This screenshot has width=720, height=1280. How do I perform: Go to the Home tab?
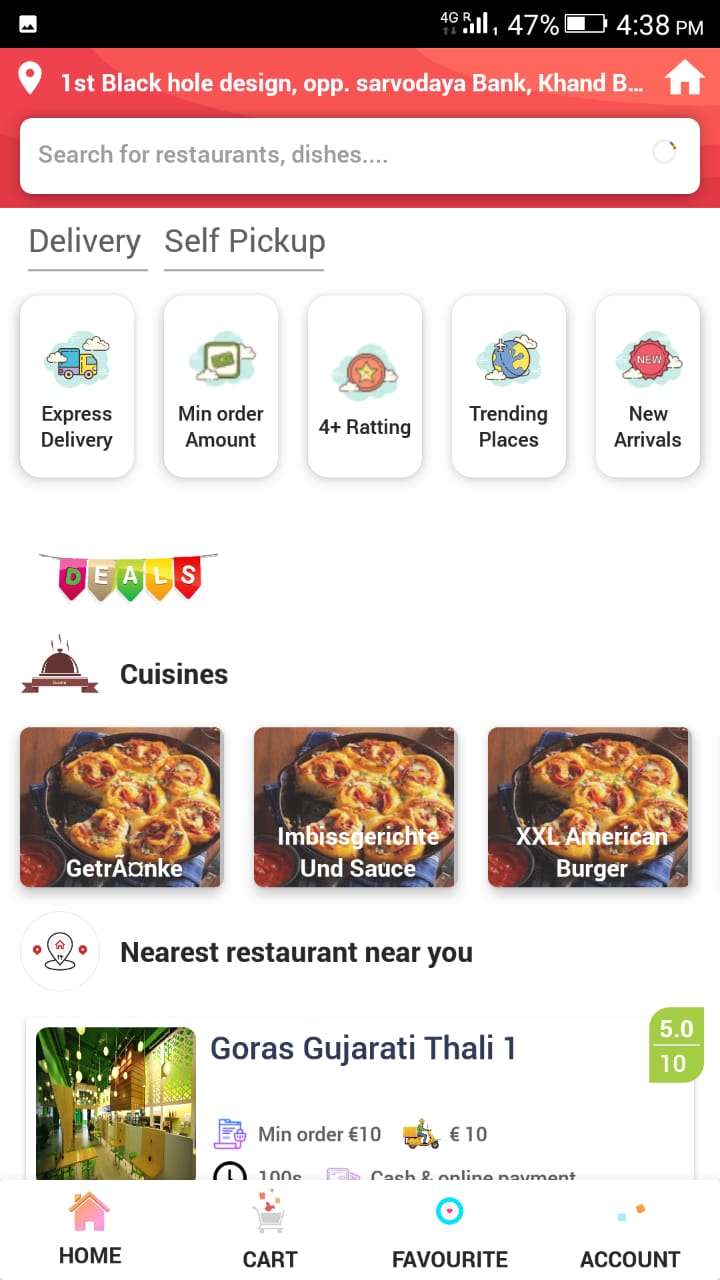coord(90,1230)
